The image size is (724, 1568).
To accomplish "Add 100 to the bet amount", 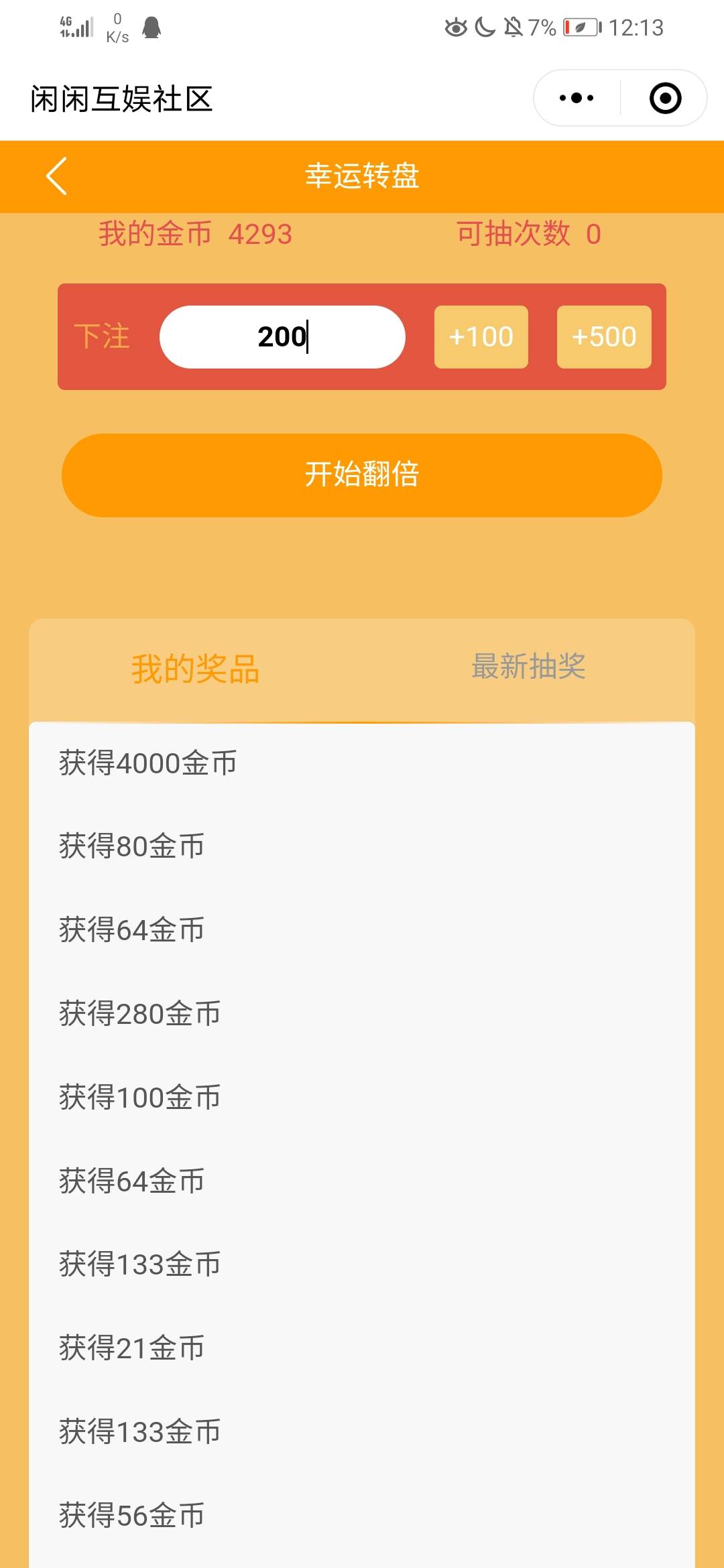I will (x=481, y=337).
